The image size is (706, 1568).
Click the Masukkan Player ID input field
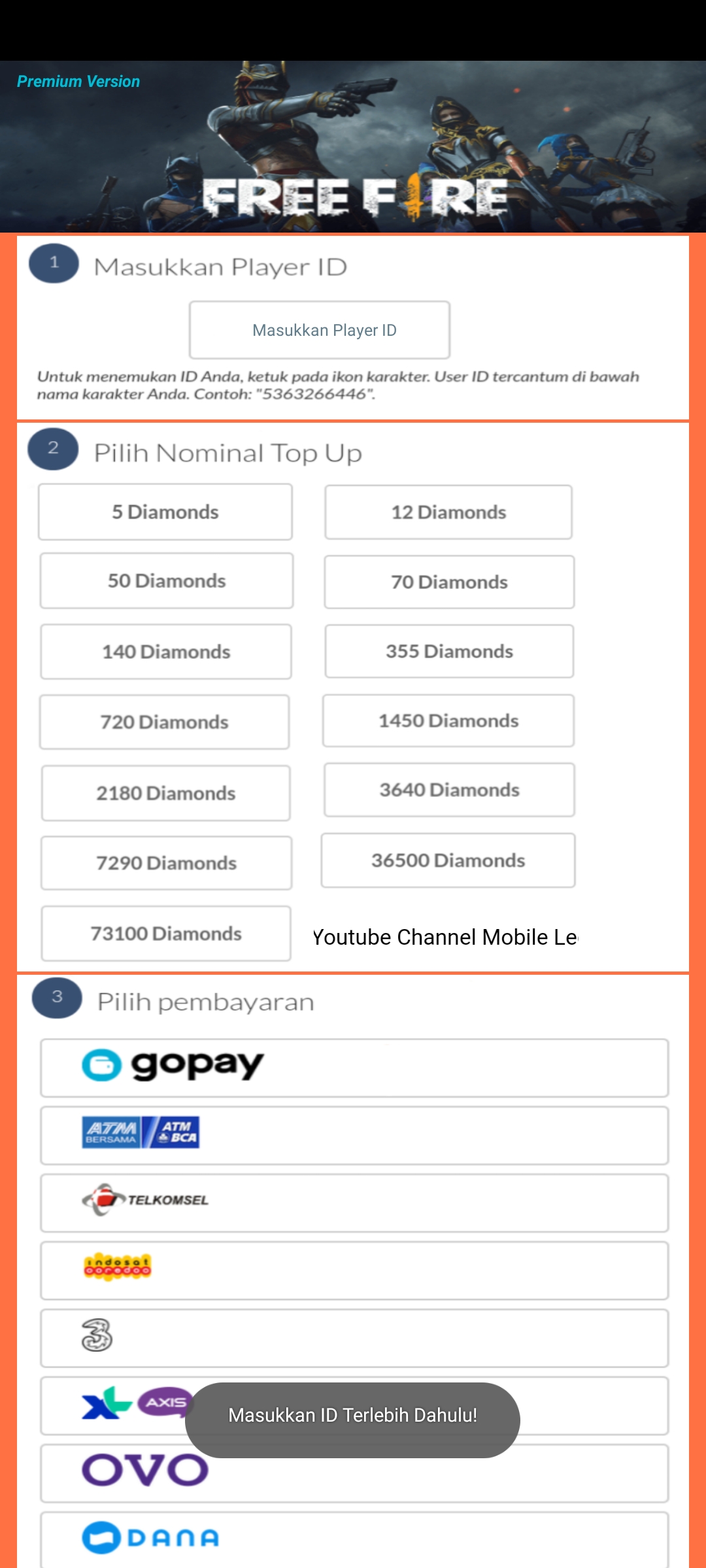[319, 329]
